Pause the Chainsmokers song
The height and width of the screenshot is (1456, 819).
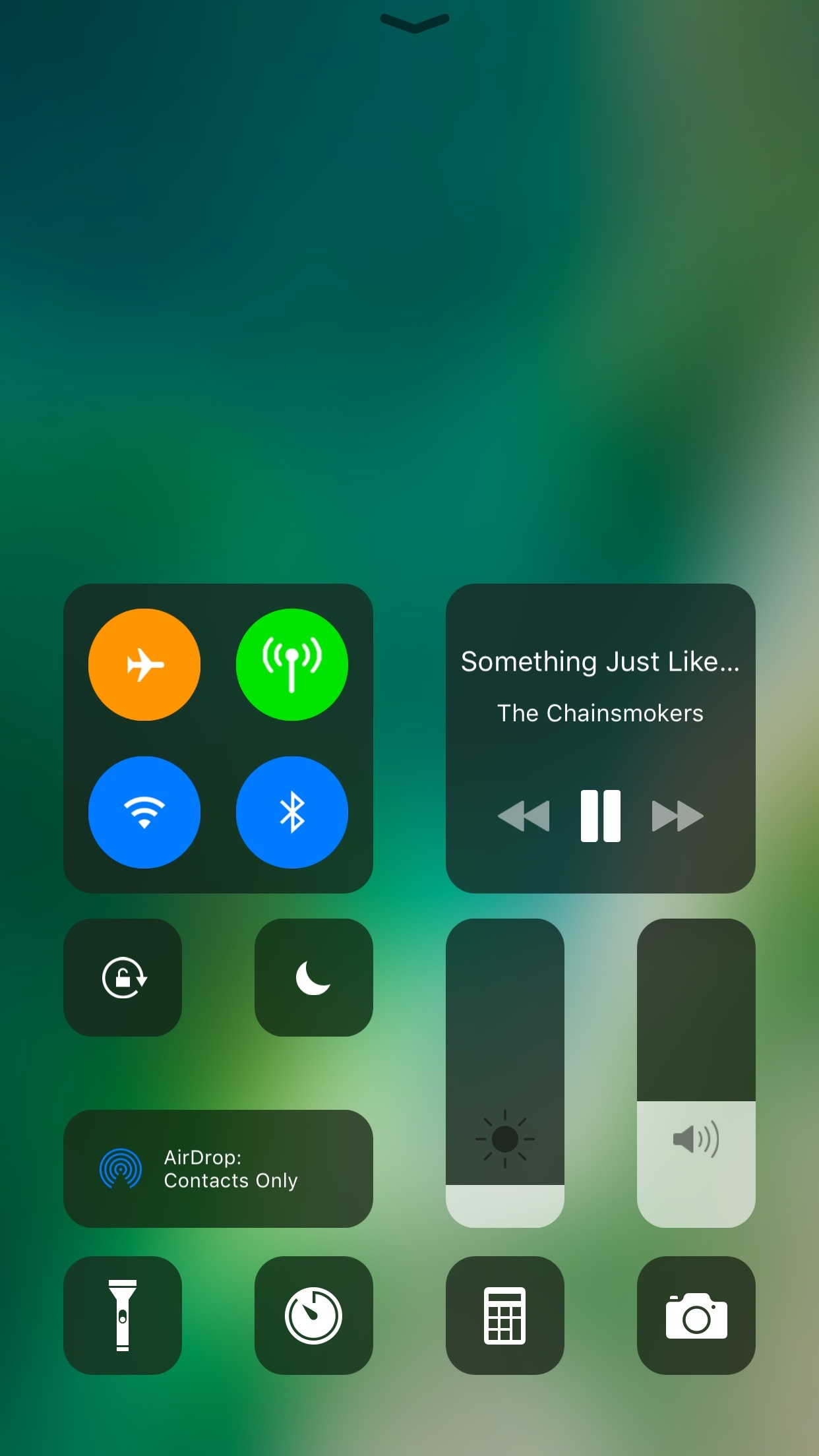click(600, 816)
